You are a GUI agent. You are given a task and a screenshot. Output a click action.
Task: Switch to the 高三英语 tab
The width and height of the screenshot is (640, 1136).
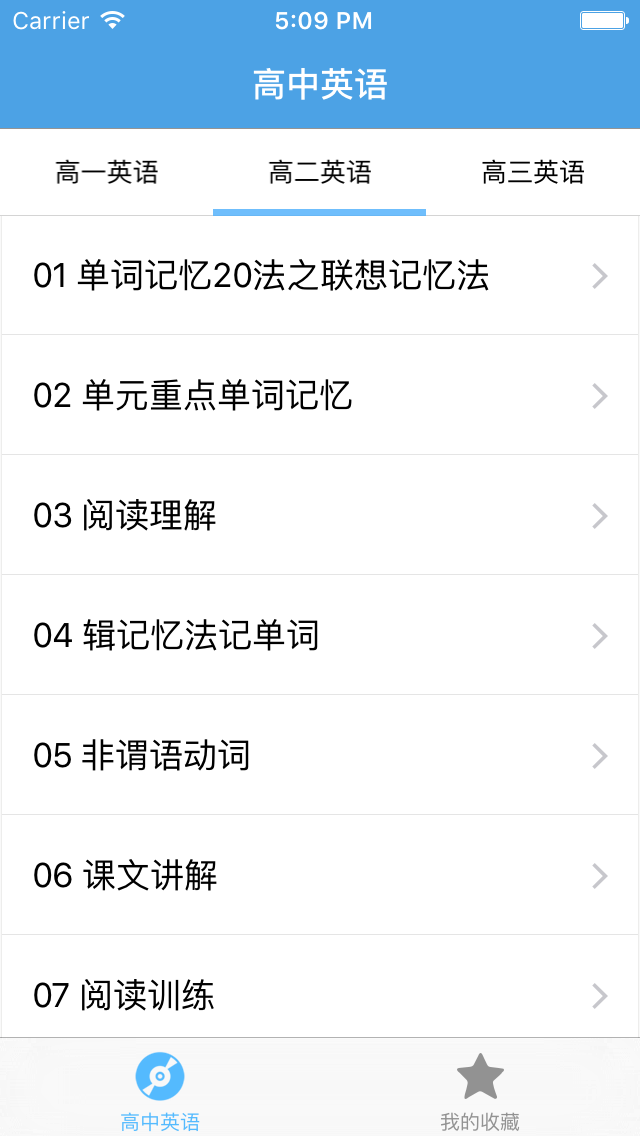(533, 173)
